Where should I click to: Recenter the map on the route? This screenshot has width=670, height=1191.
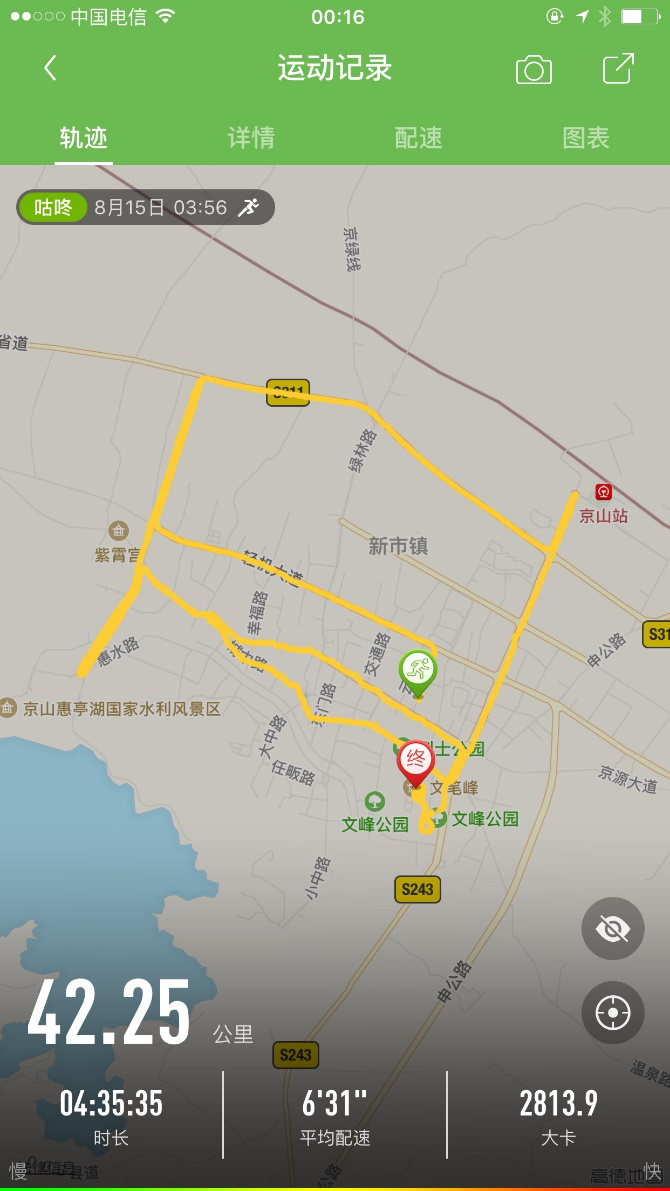[x=612, y=1013]
